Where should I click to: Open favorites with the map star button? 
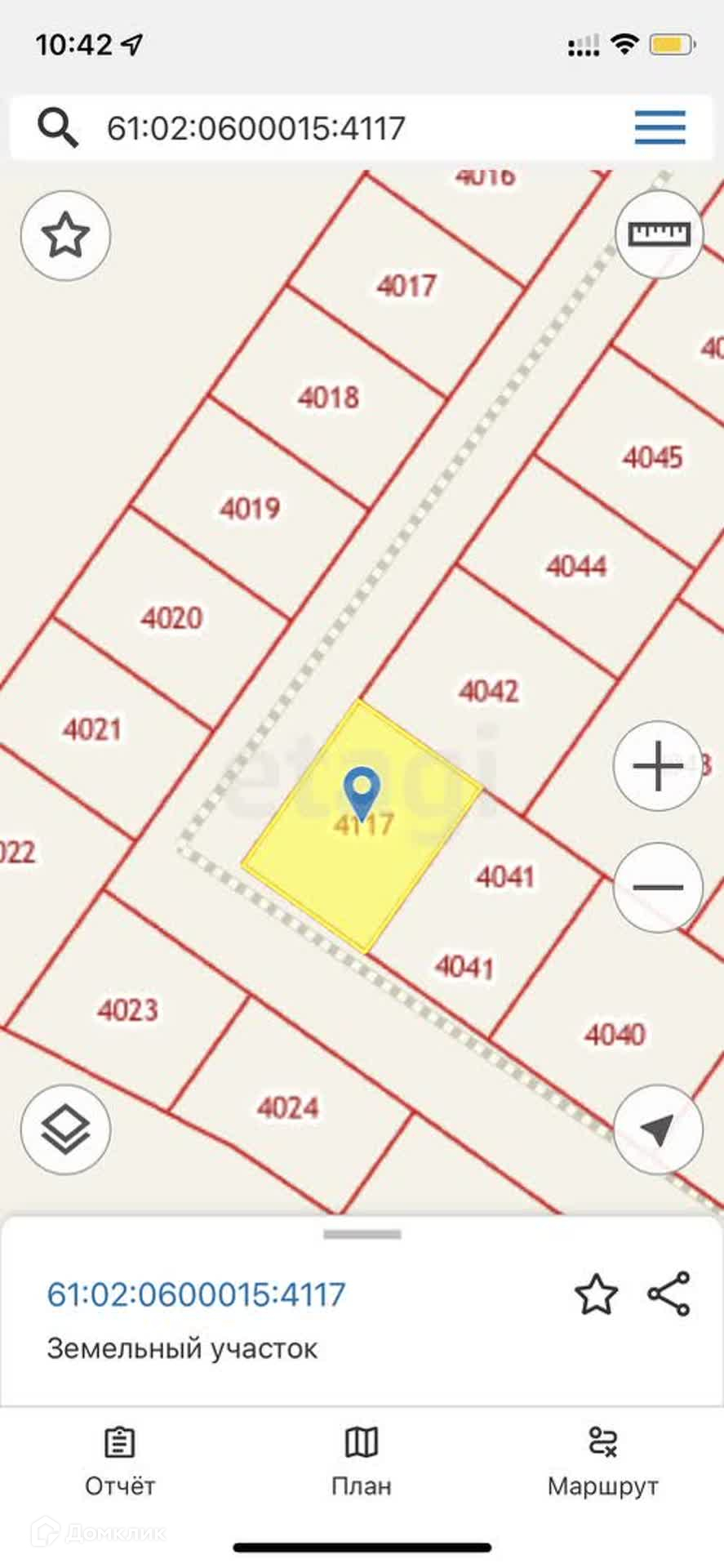point(65,236)
